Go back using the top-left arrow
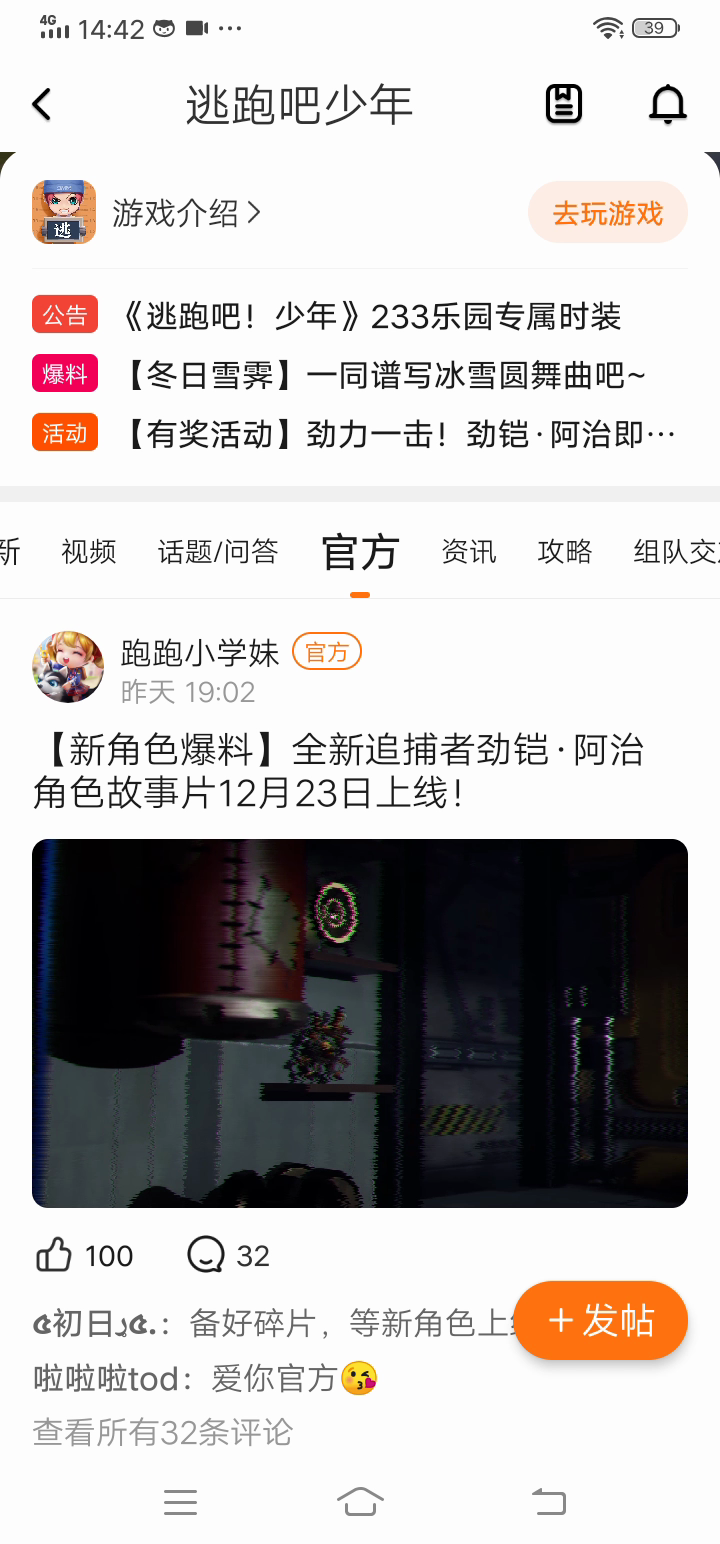The image size is (720, 1544). pos(41,105)
